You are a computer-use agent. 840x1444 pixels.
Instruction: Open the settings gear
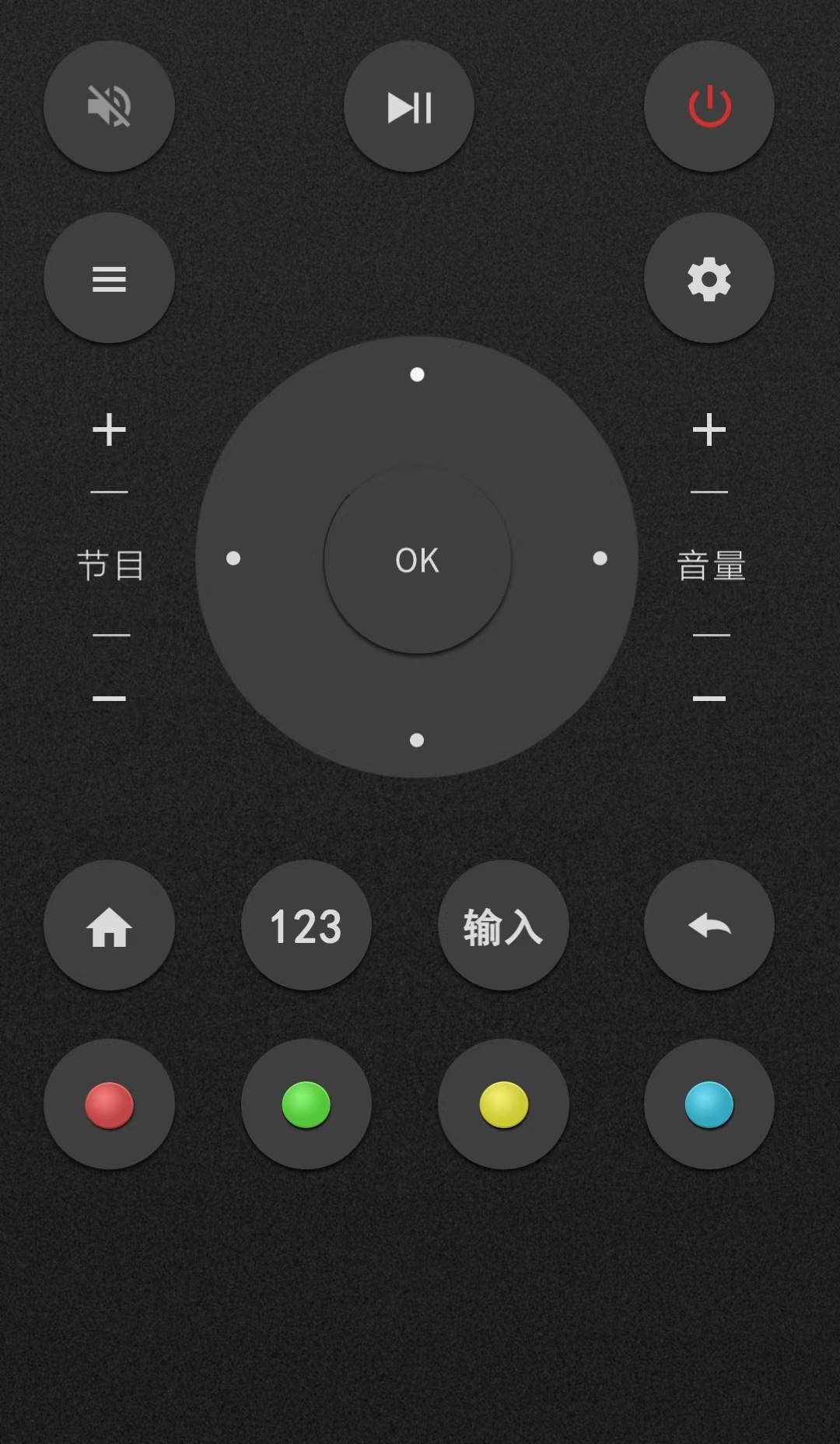(709, 279)
